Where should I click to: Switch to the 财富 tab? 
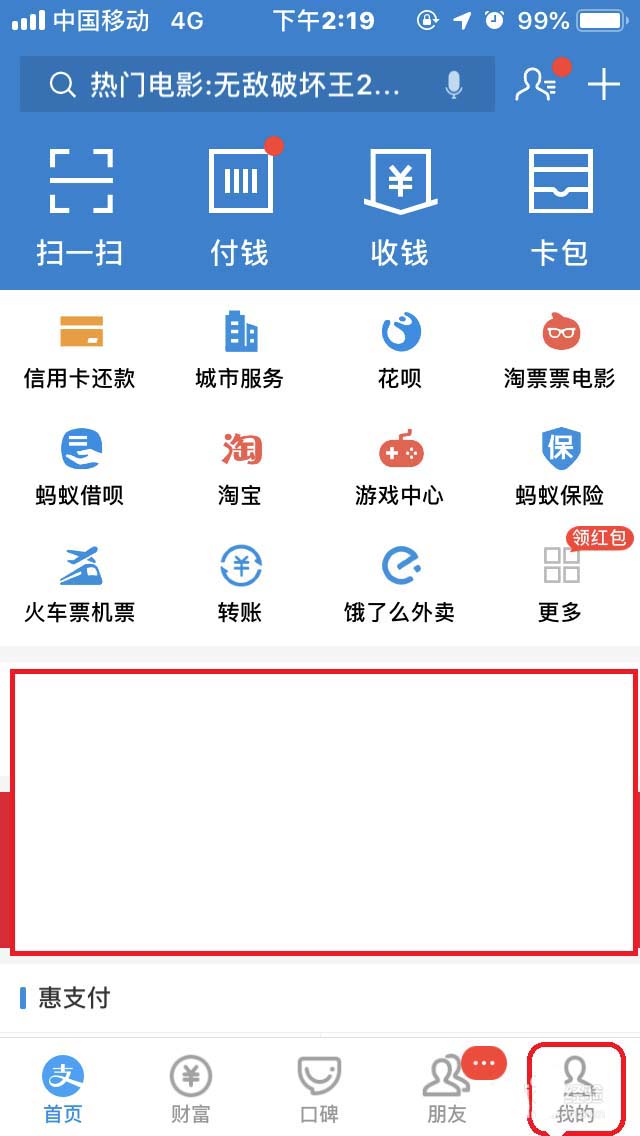pyautogui.click(x=190, y=1090)
